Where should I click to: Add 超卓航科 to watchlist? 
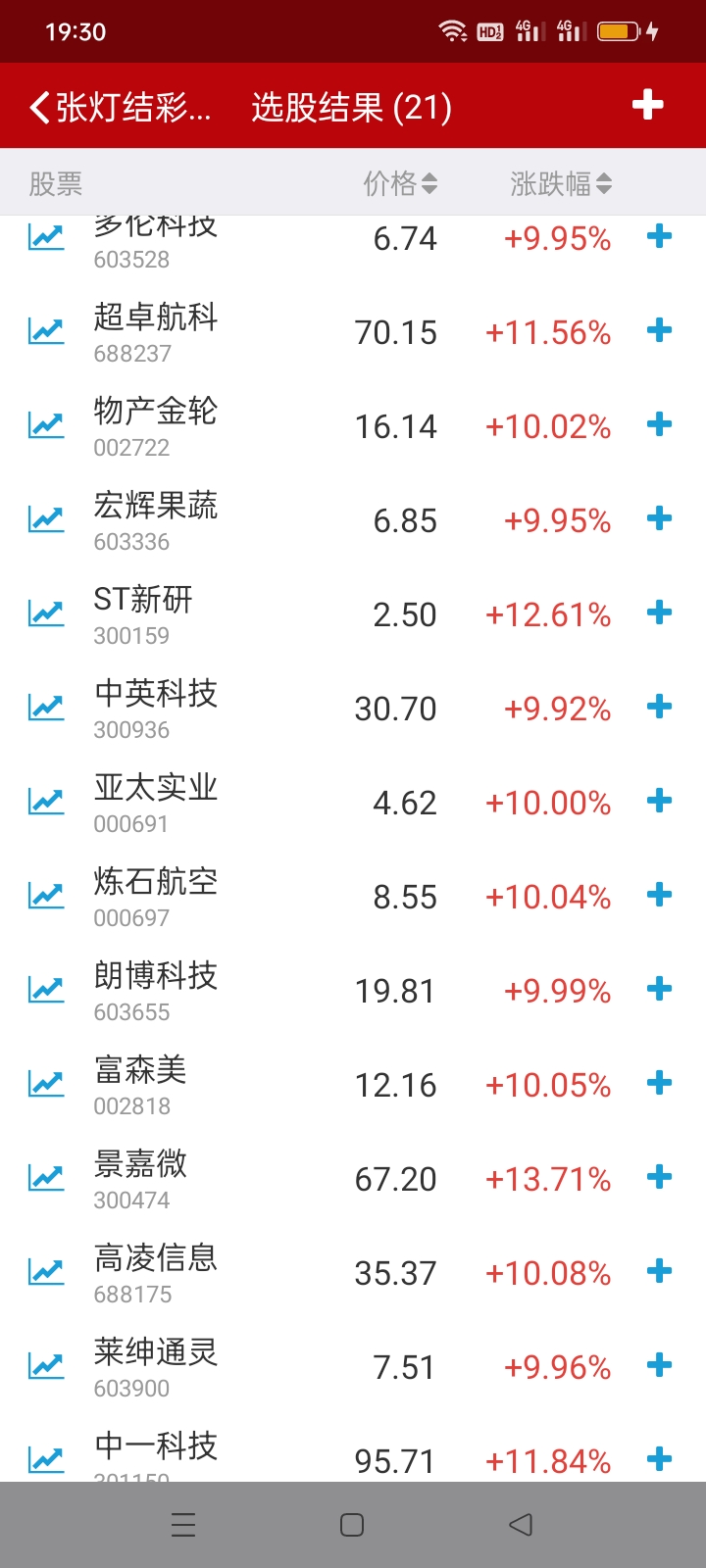click(x=660, y=330)
